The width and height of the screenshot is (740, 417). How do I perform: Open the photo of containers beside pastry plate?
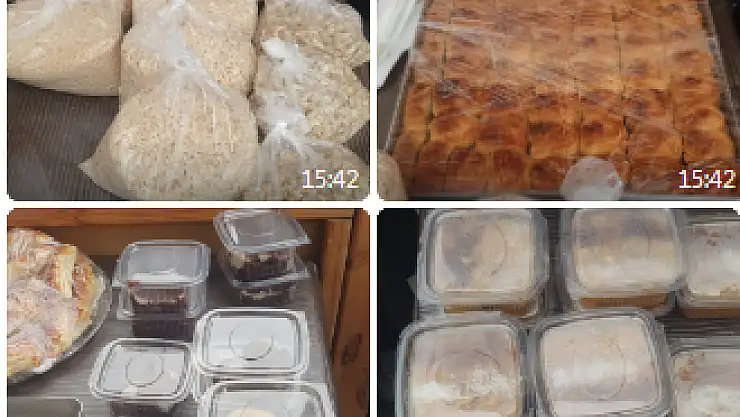[x=187, y=312]
